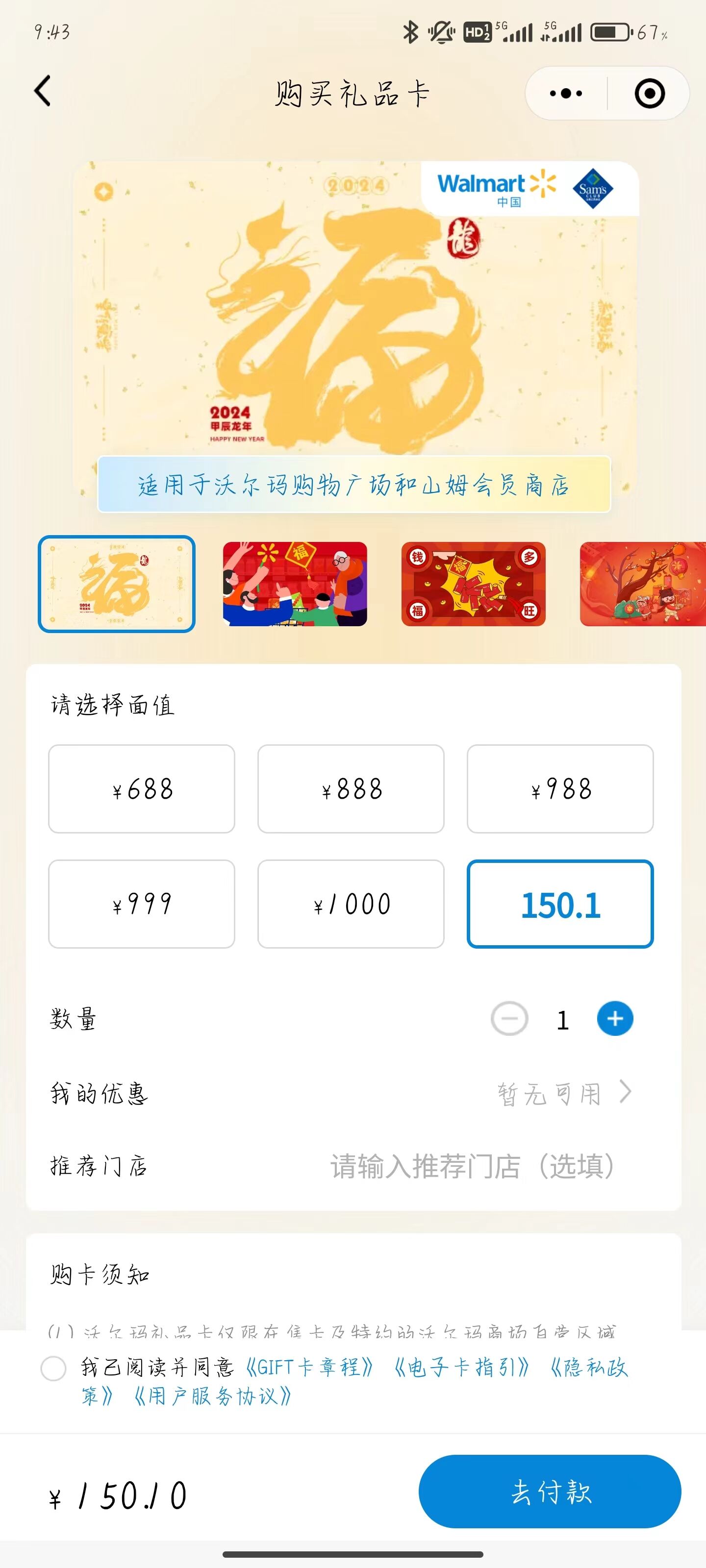Increase quantity with the plus button
706x1568 pixels.
(615, 1018)
